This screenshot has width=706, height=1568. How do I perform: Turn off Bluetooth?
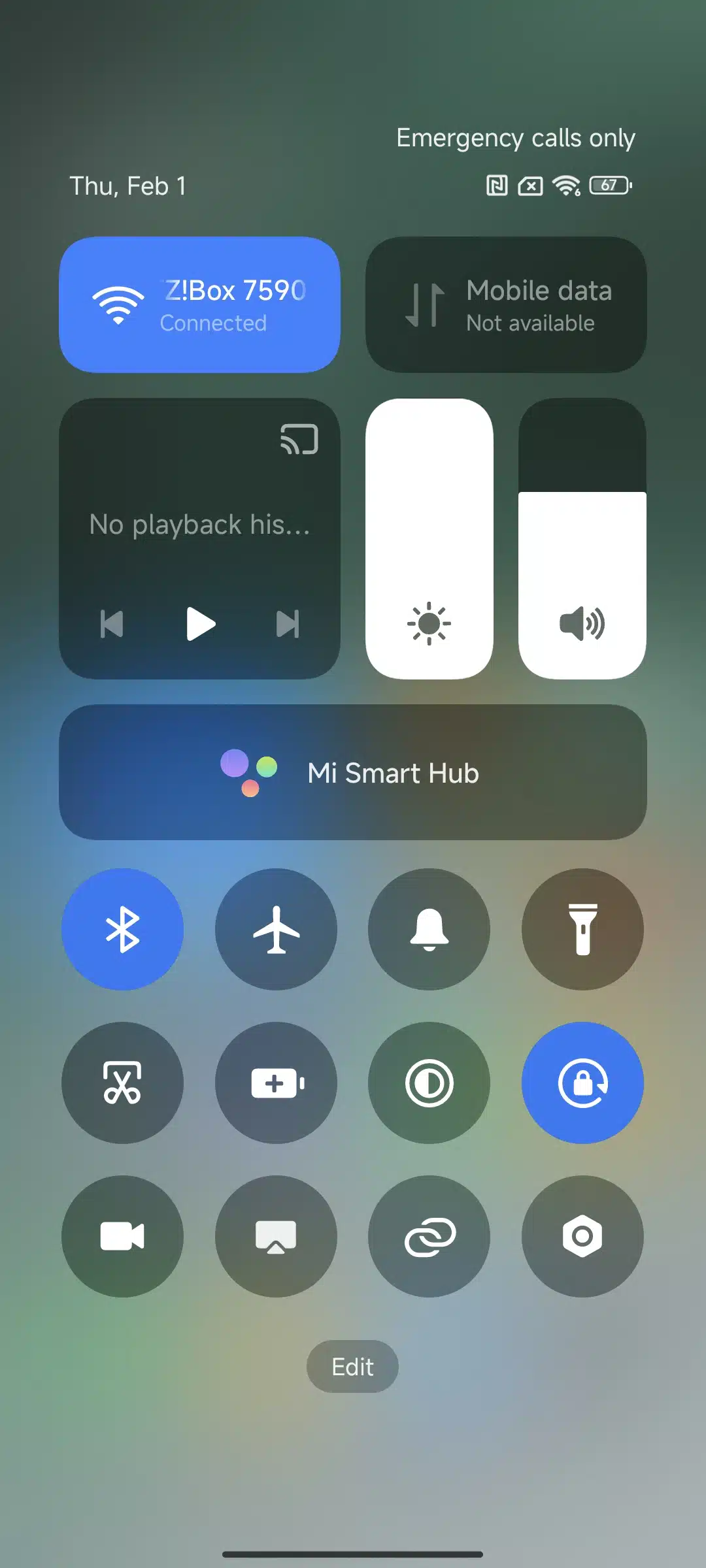pos(122,929)
